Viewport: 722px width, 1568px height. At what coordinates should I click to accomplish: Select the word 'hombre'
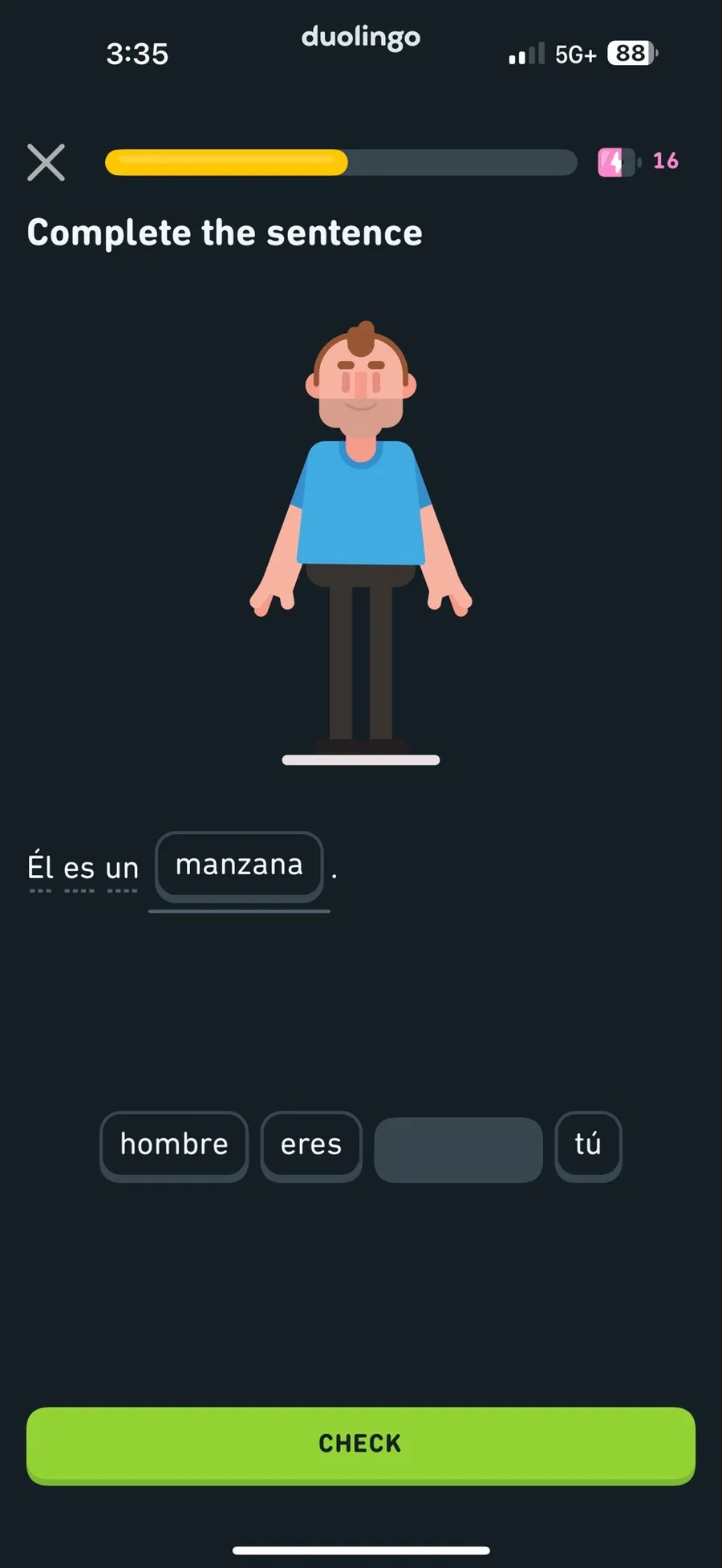[x=174, y=1145]
